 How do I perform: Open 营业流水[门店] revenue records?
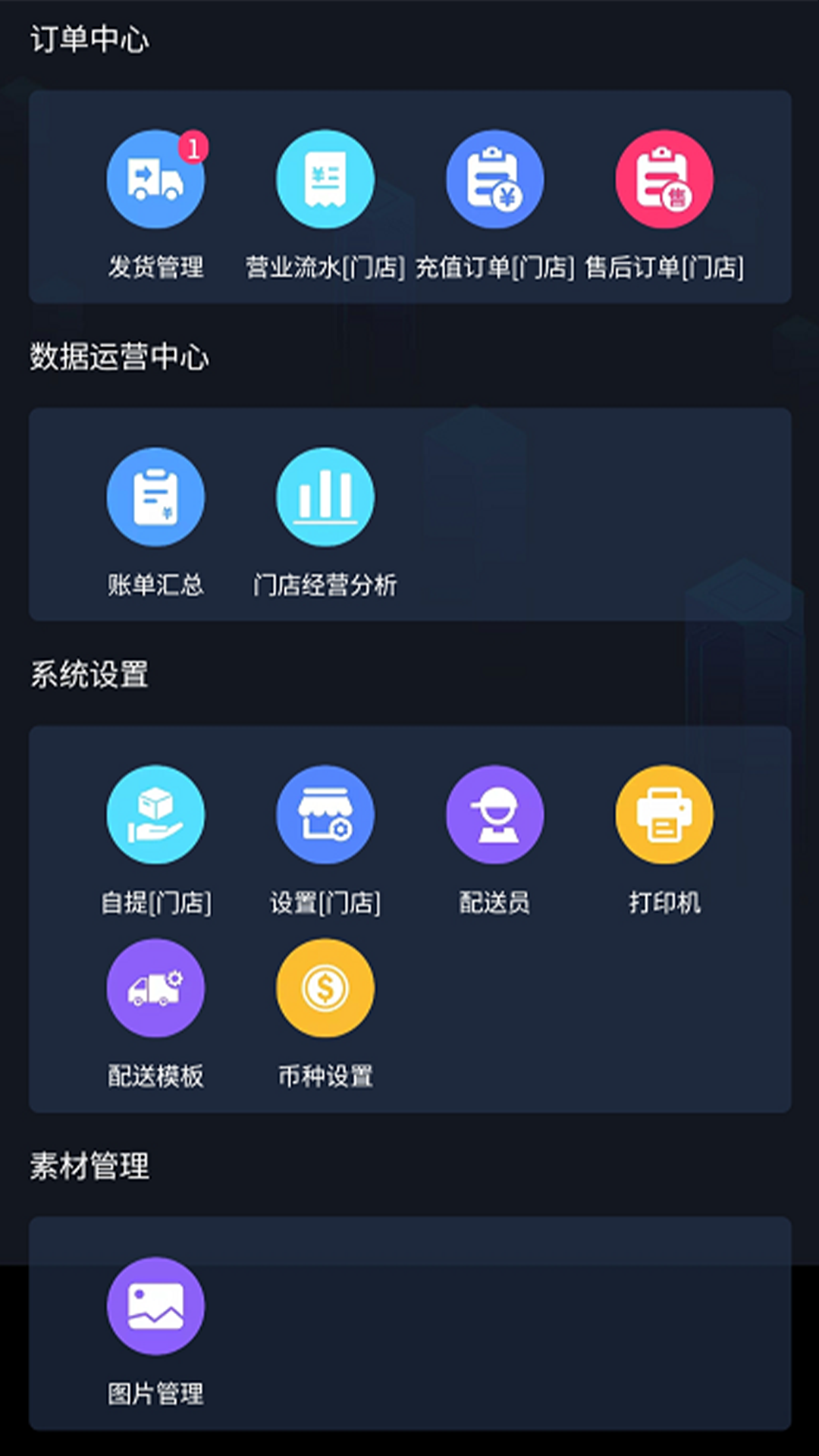point(325,180)
